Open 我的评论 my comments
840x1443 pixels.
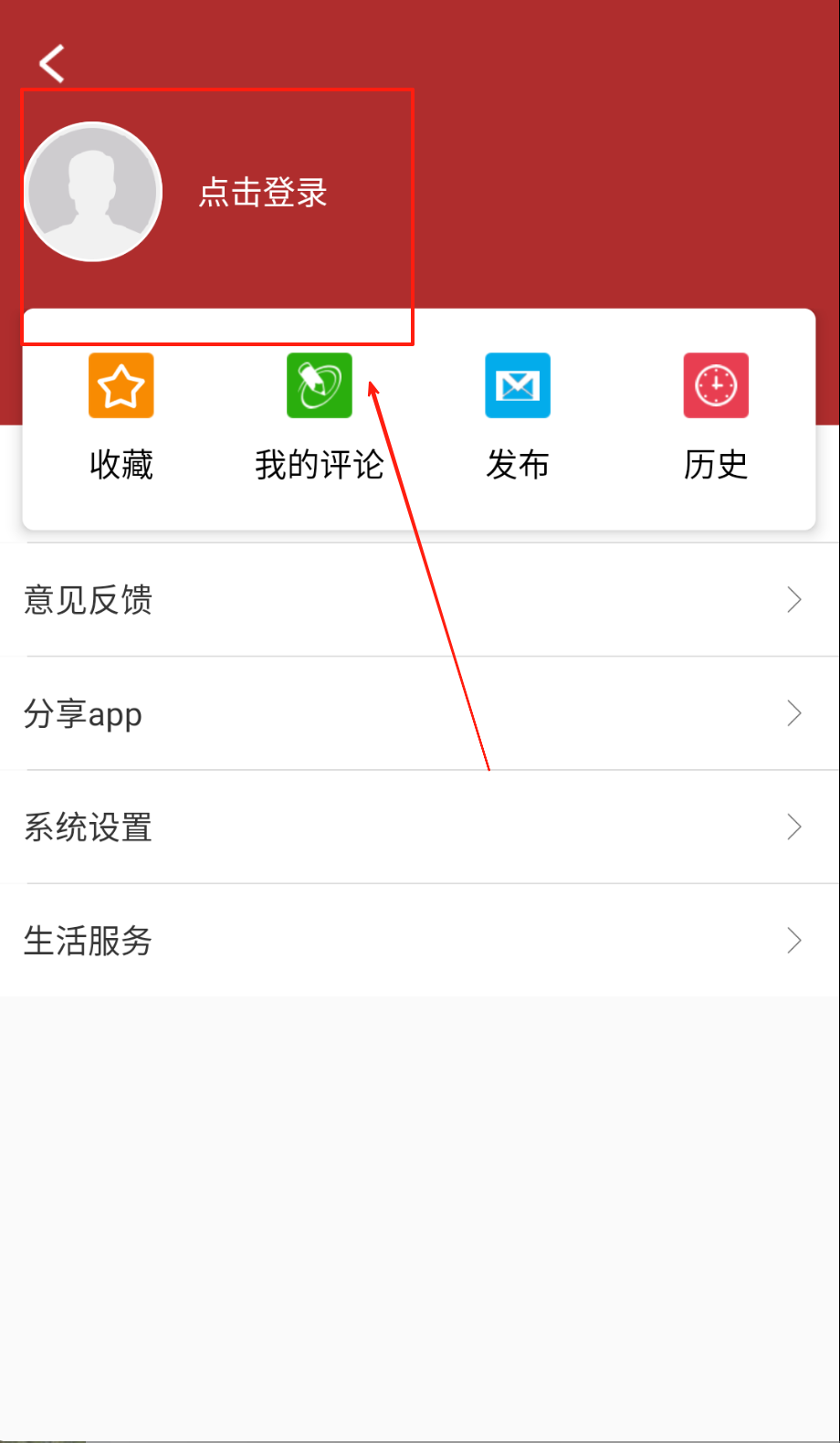click(x=320, y=416)
